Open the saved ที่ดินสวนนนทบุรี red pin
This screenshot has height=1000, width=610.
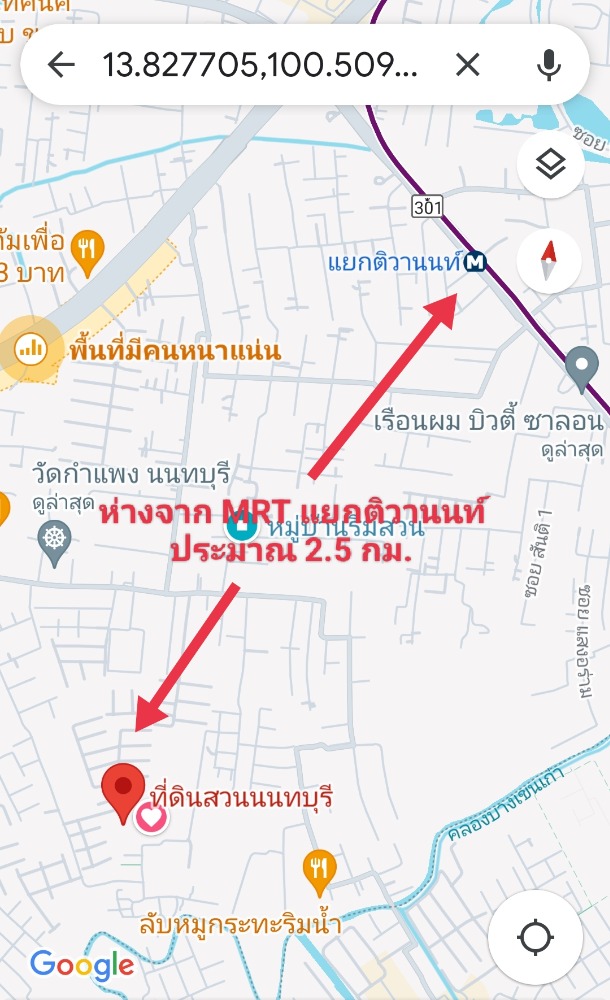click(124, 792)
